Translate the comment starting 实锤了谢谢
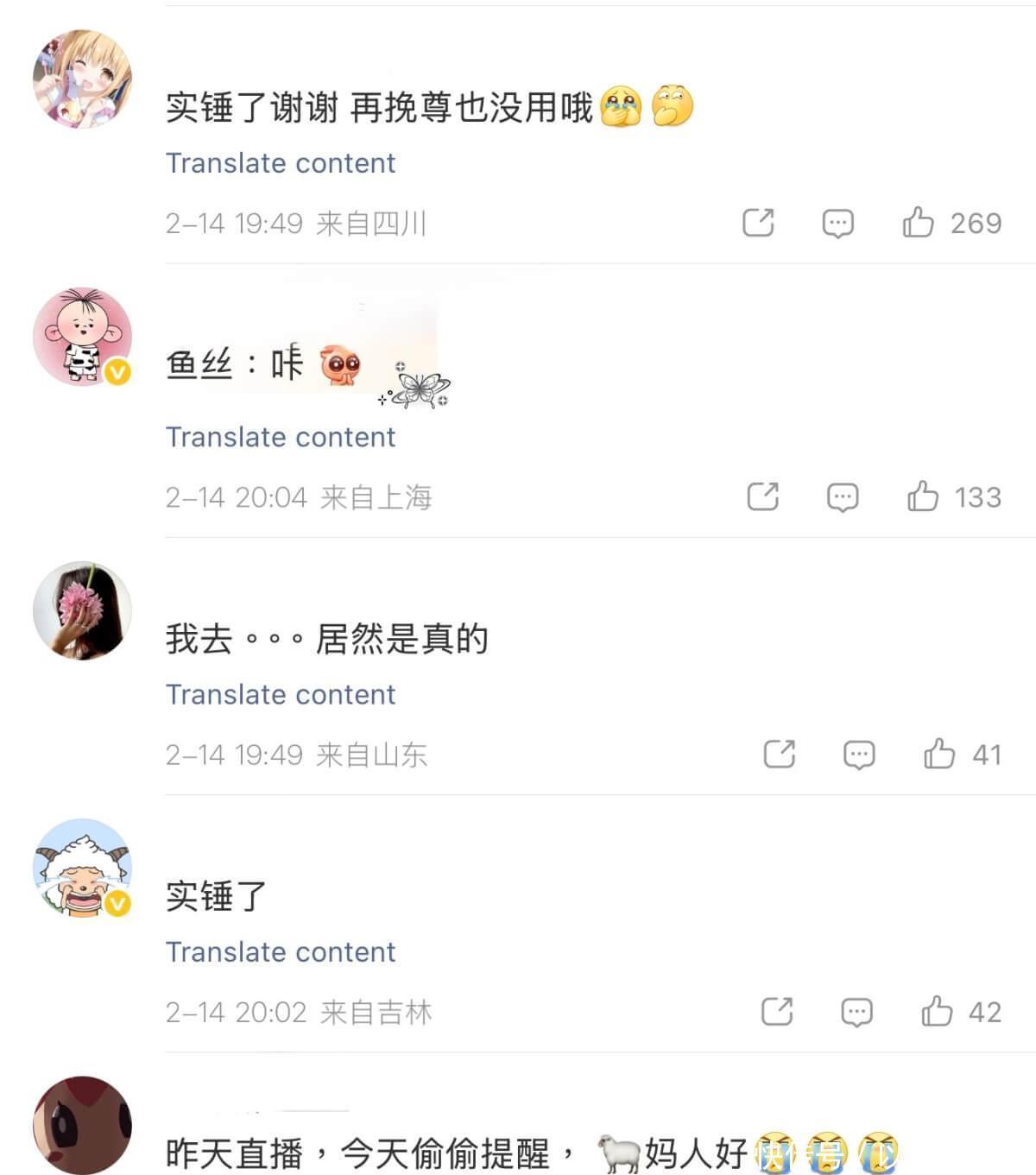This screenshot has width=1036, height=1175. pos(281,163)
